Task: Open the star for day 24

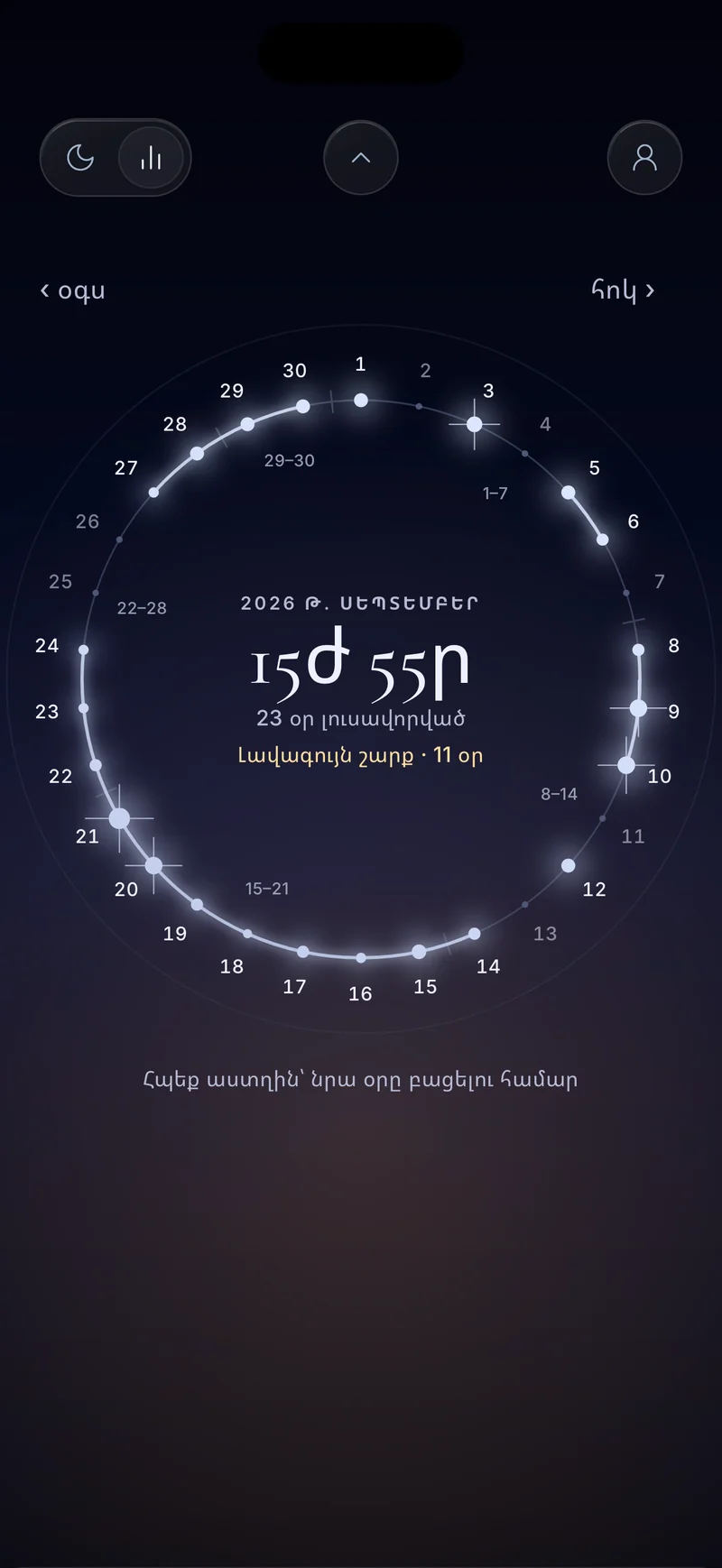Action: pos(84,650)
